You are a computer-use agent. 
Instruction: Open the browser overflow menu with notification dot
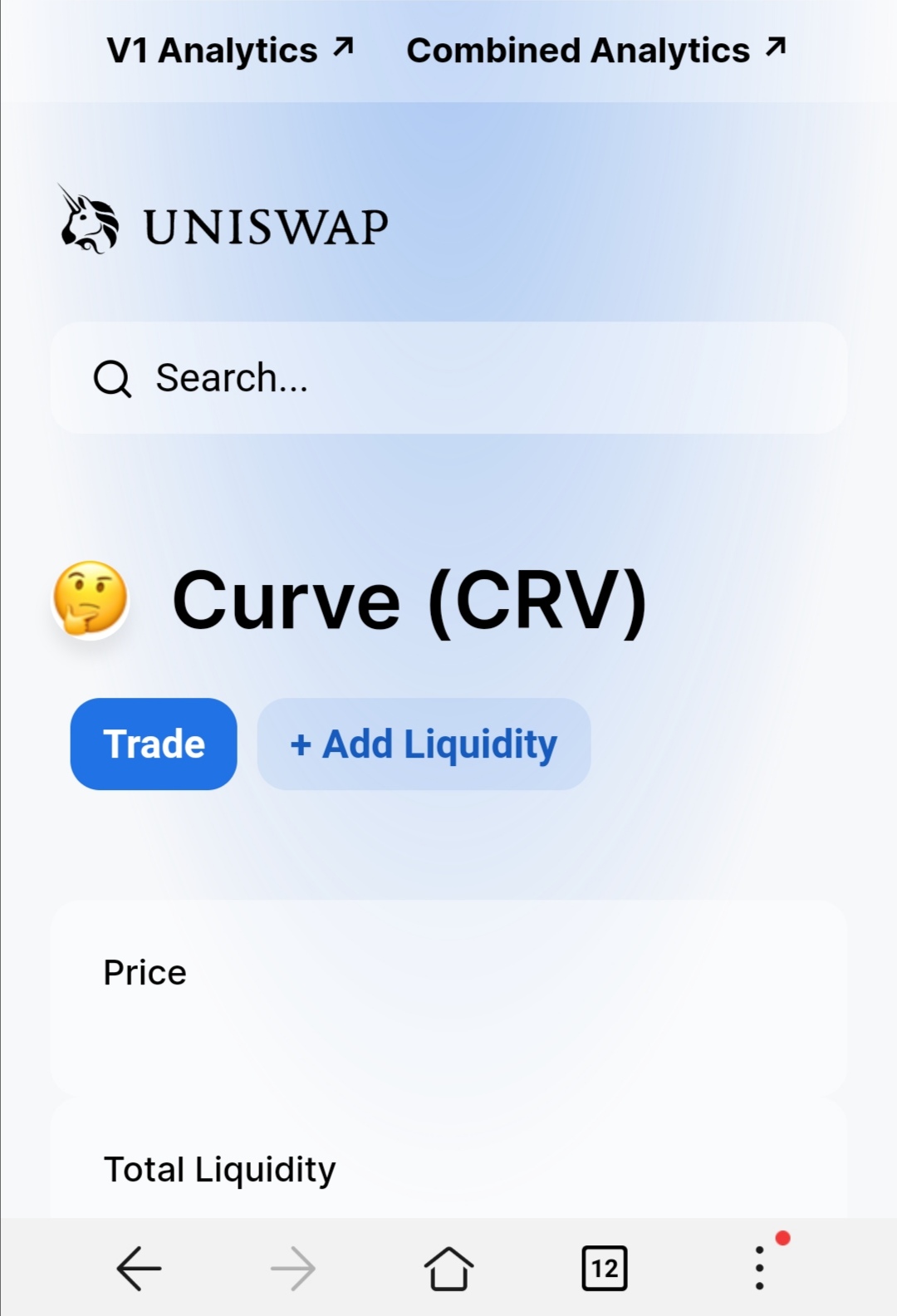pyautogui.click(x=758, y=1268)
